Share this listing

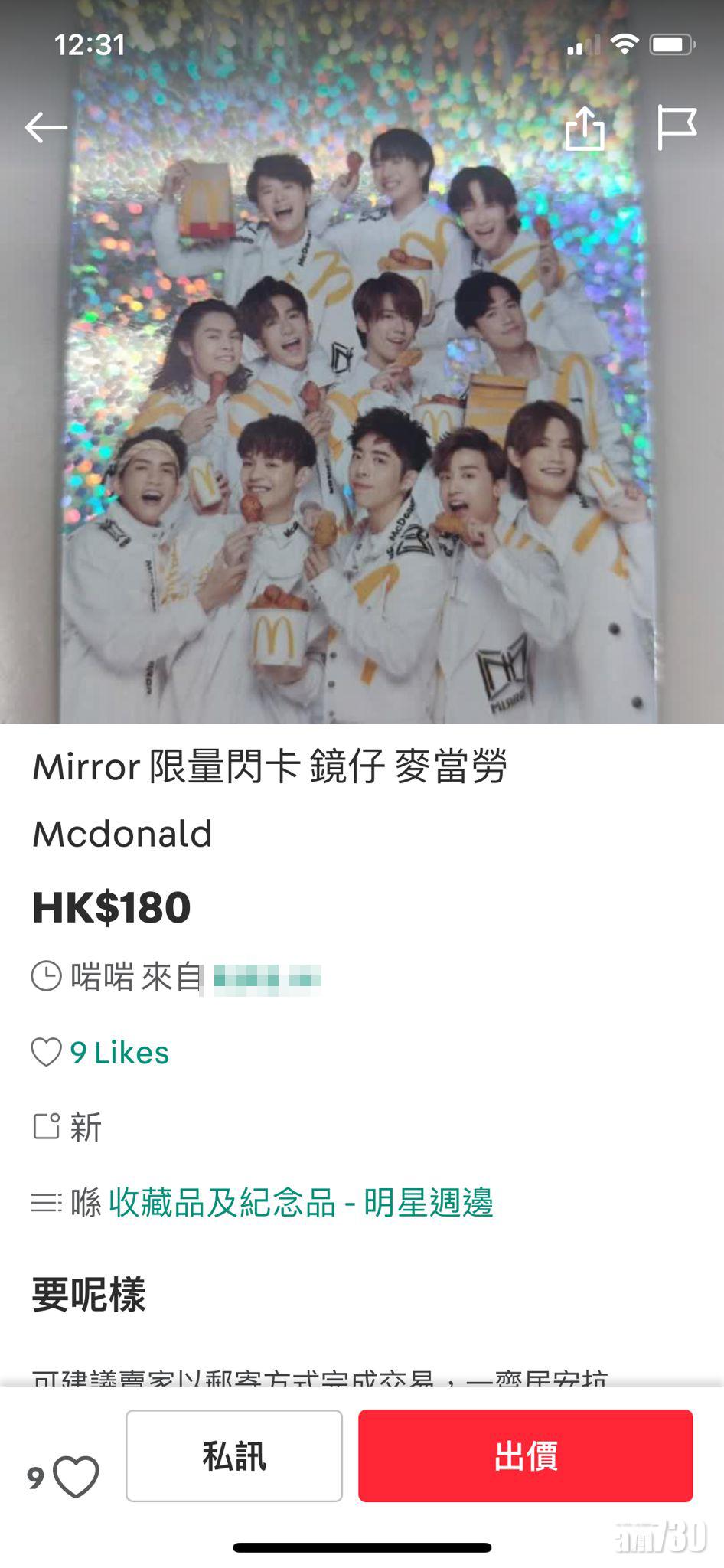585,127
